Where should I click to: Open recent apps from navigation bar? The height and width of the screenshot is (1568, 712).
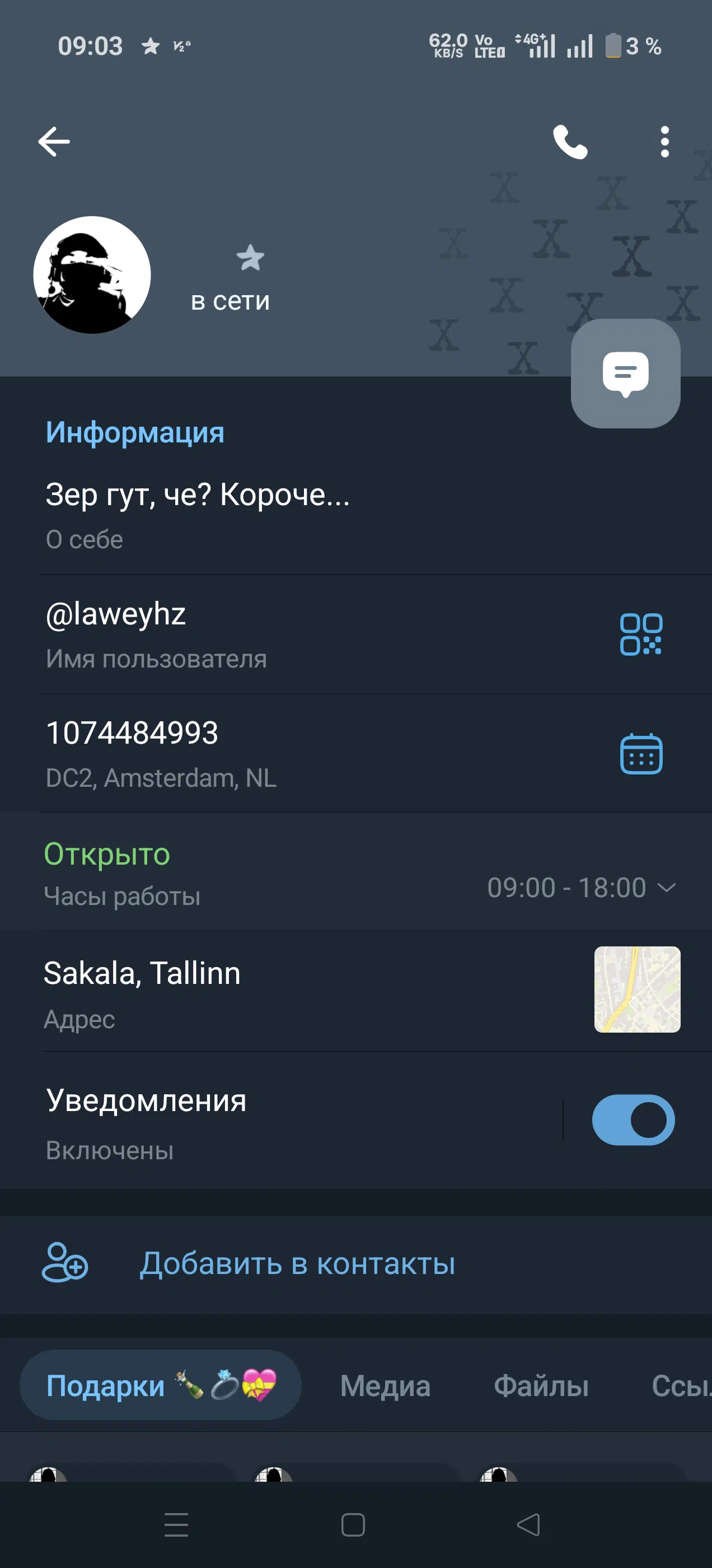click(x=176, y=1524)
